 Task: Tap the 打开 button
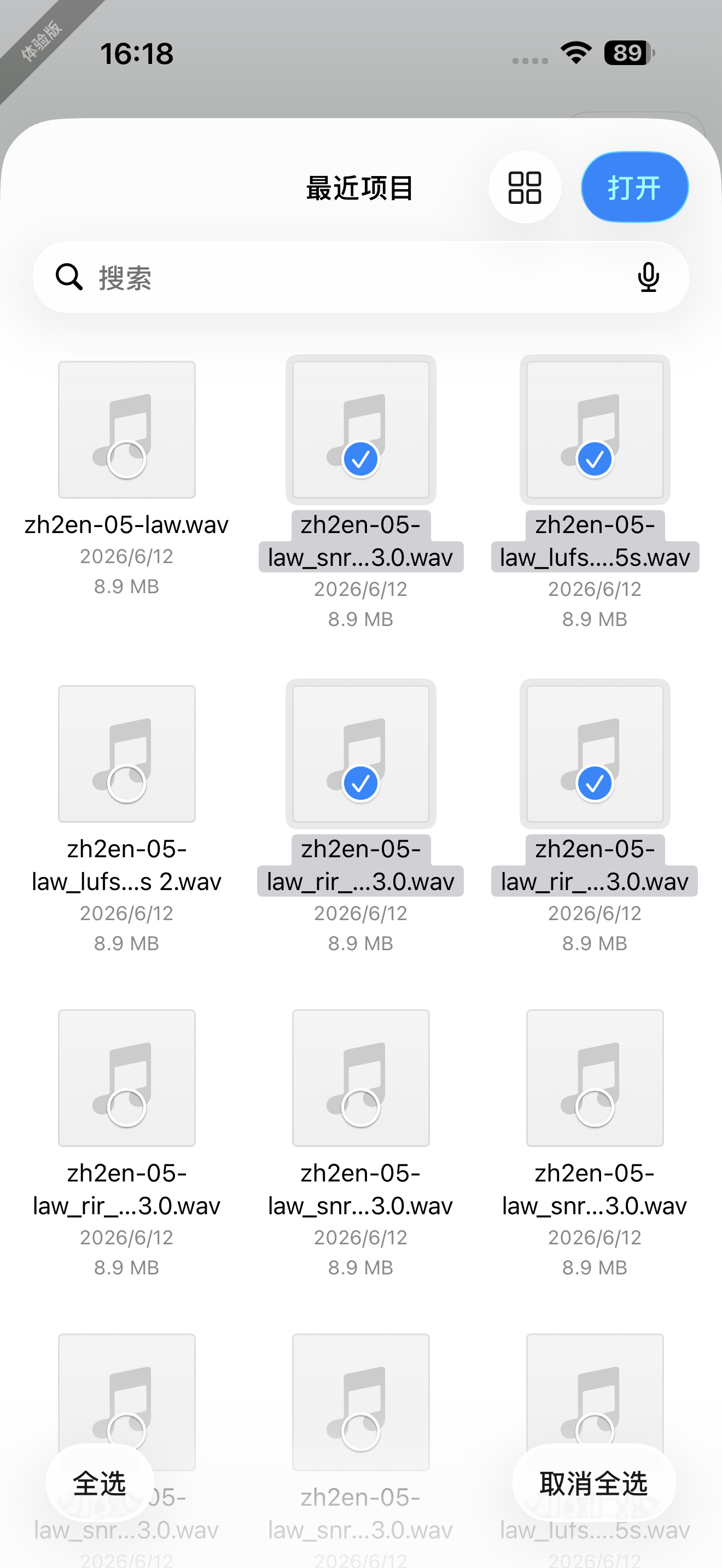click(634, 187)
